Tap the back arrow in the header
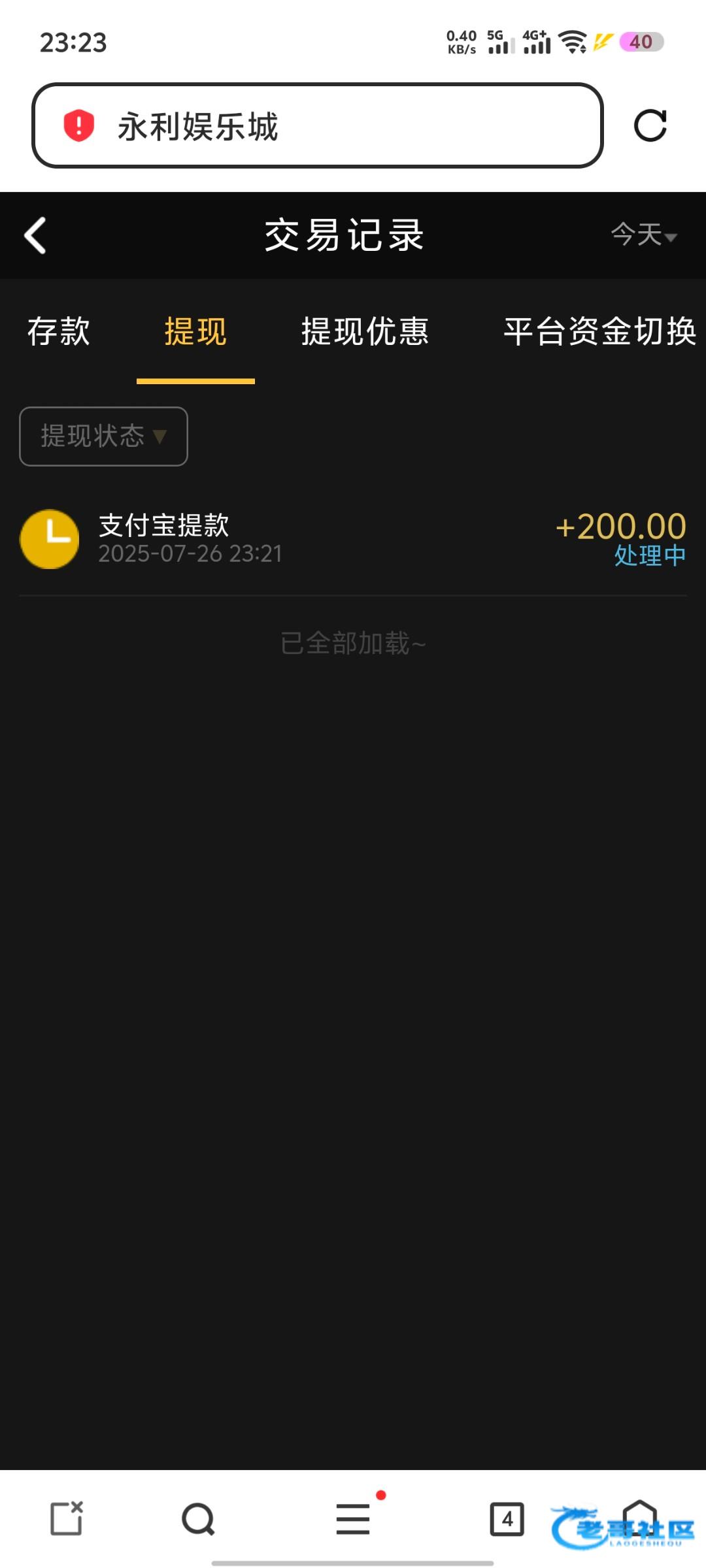The image size is (706, 1568). click(36, 235)
